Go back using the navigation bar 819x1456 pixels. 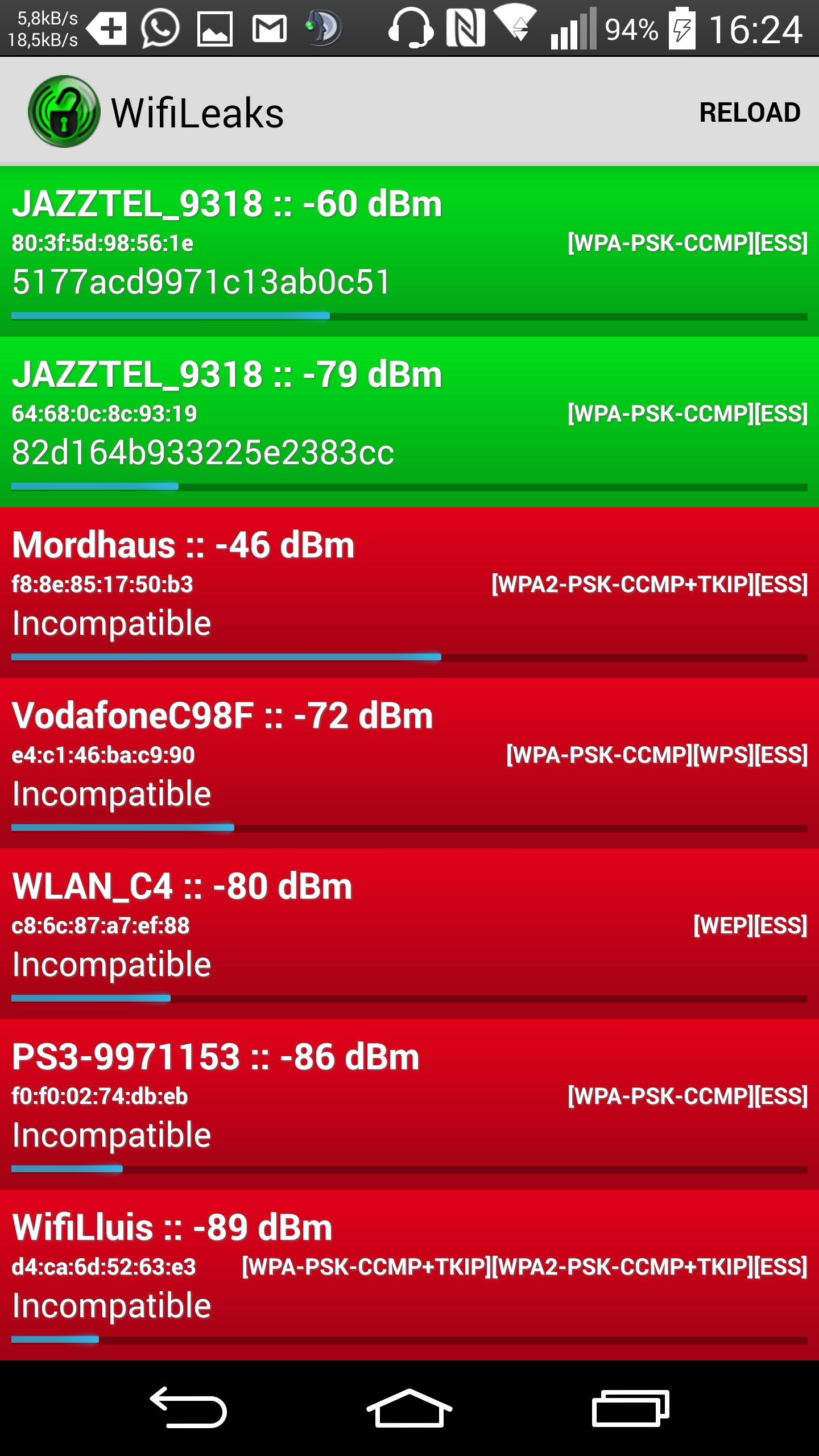click(x=189, y=1408)
